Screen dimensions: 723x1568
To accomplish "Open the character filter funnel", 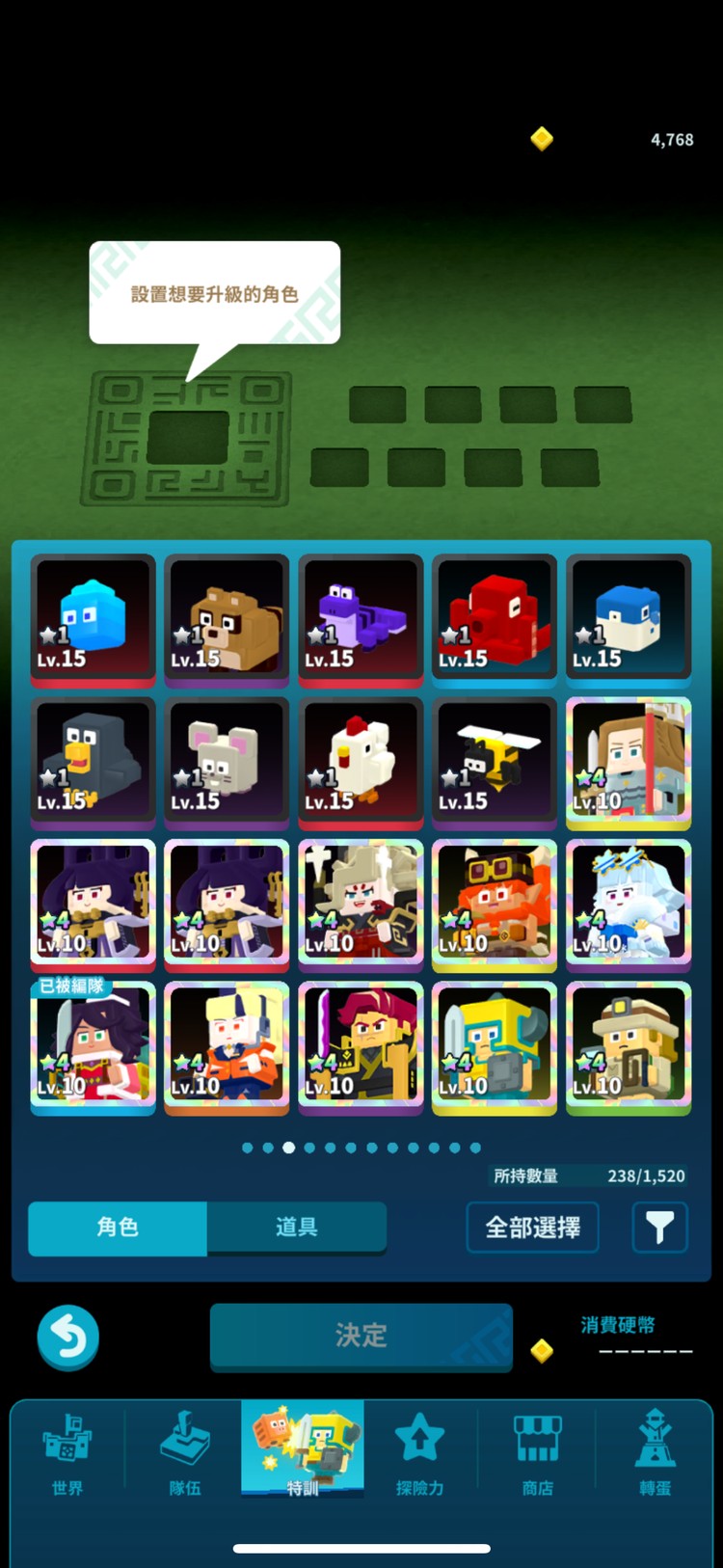I will click(x=659, y=1227).
